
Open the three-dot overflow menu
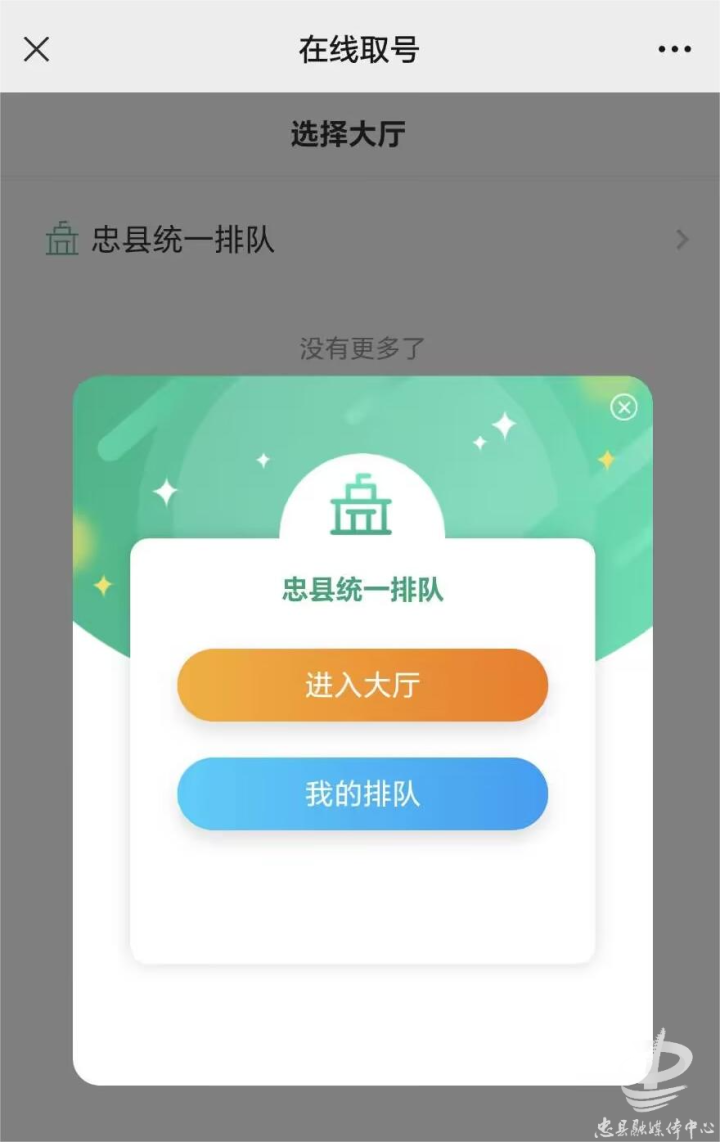click(674, 49)
